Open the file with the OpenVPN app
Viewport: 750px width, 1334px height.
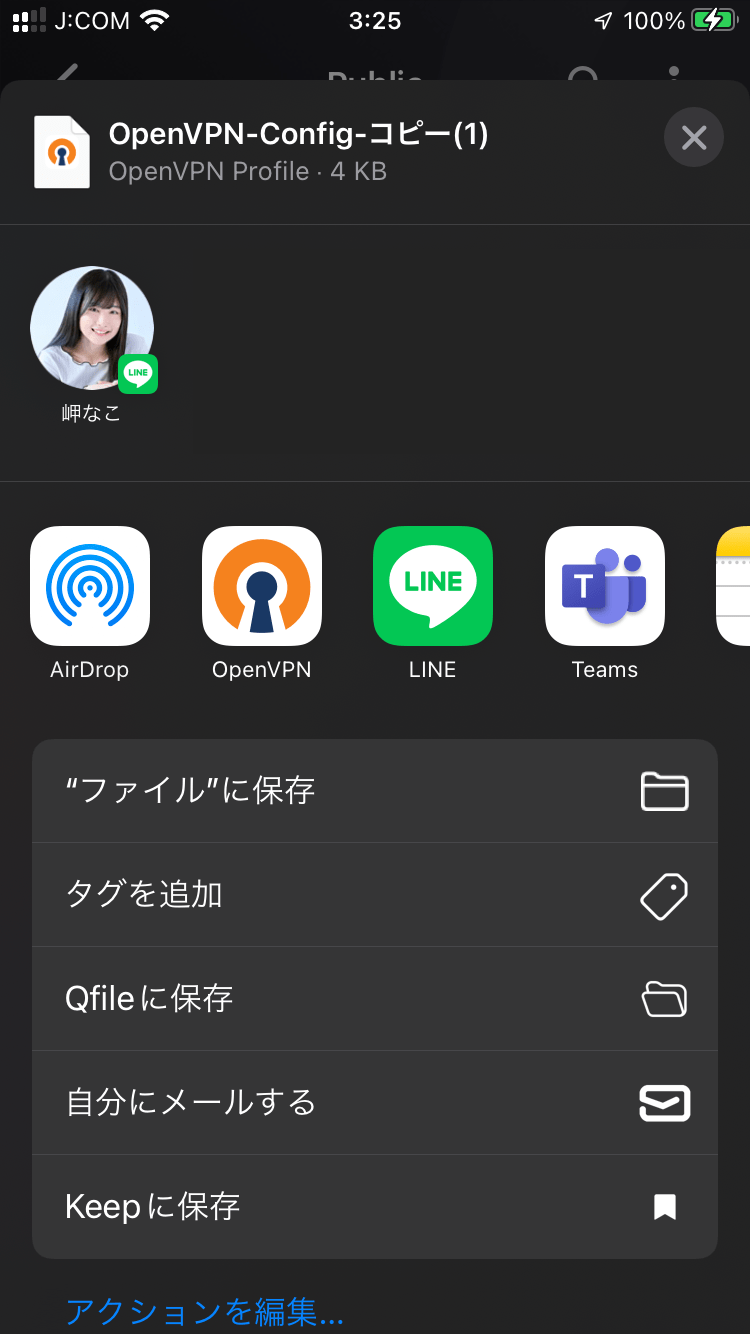click(261, 586)
